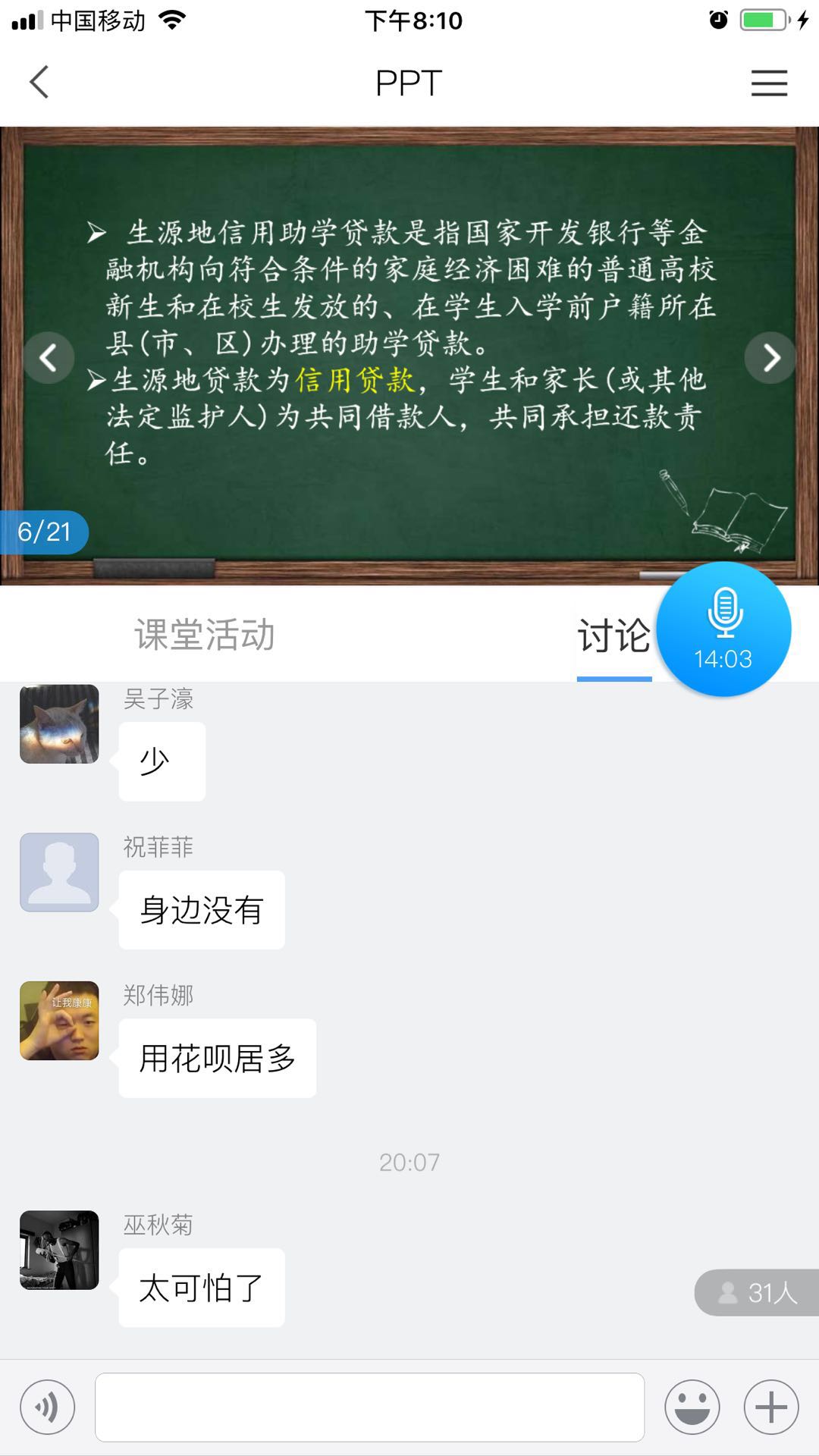Open the emoji picker

point(692,1407)
